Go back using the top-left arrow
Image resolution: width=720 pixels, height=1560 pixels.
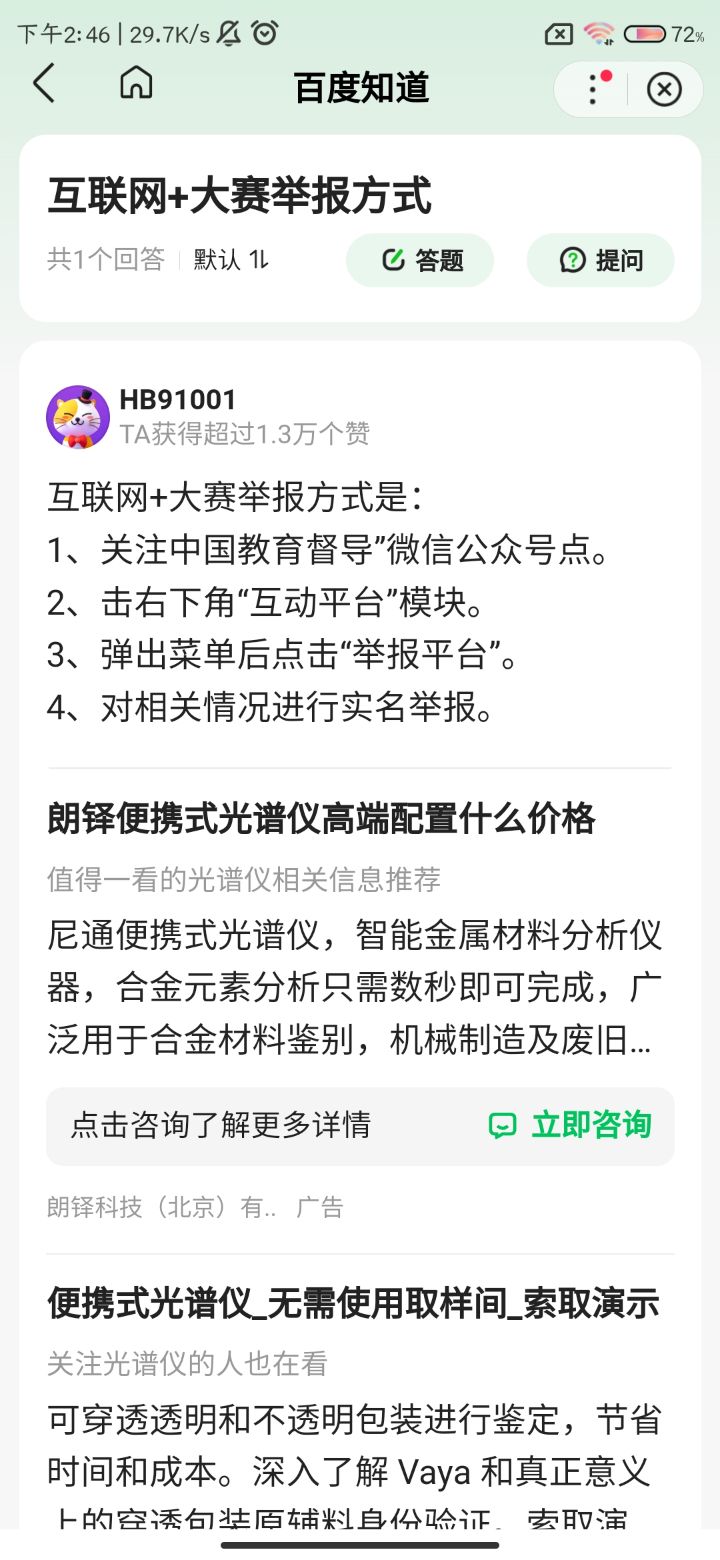click(x=43, y=84)
